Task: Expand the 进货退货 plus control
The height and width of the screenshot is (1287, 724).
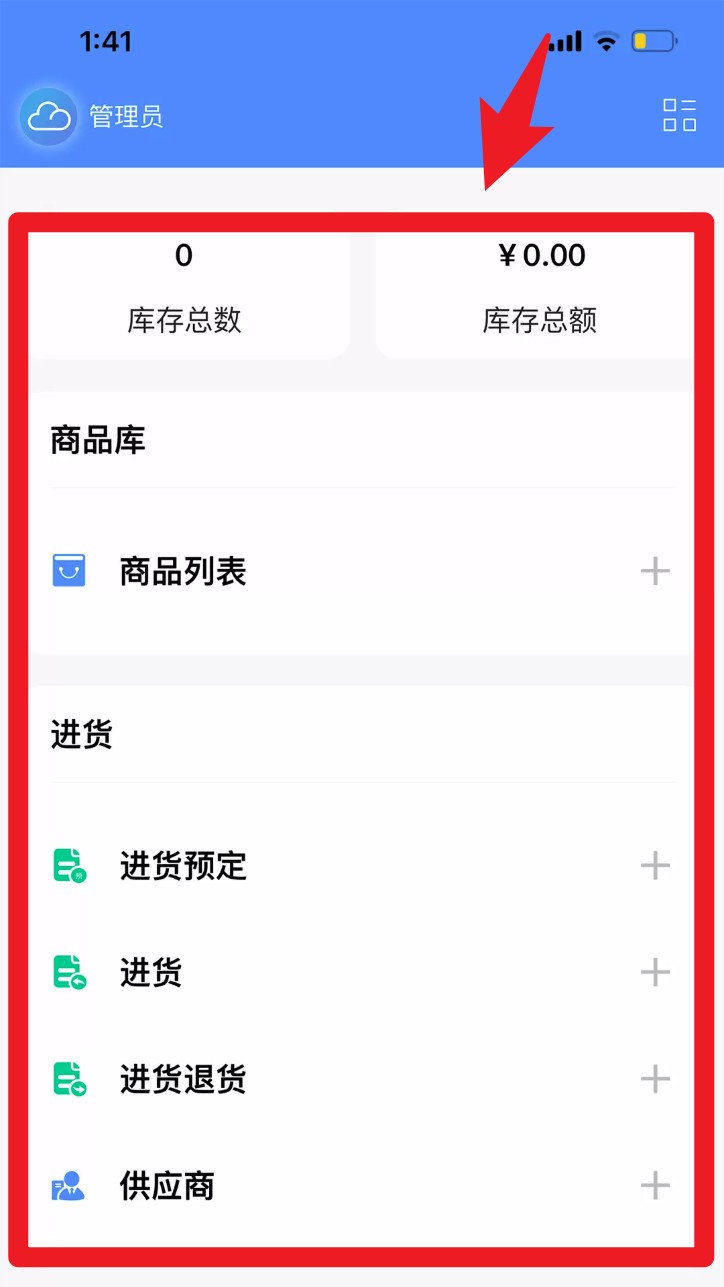Action: click(656, 1079)
